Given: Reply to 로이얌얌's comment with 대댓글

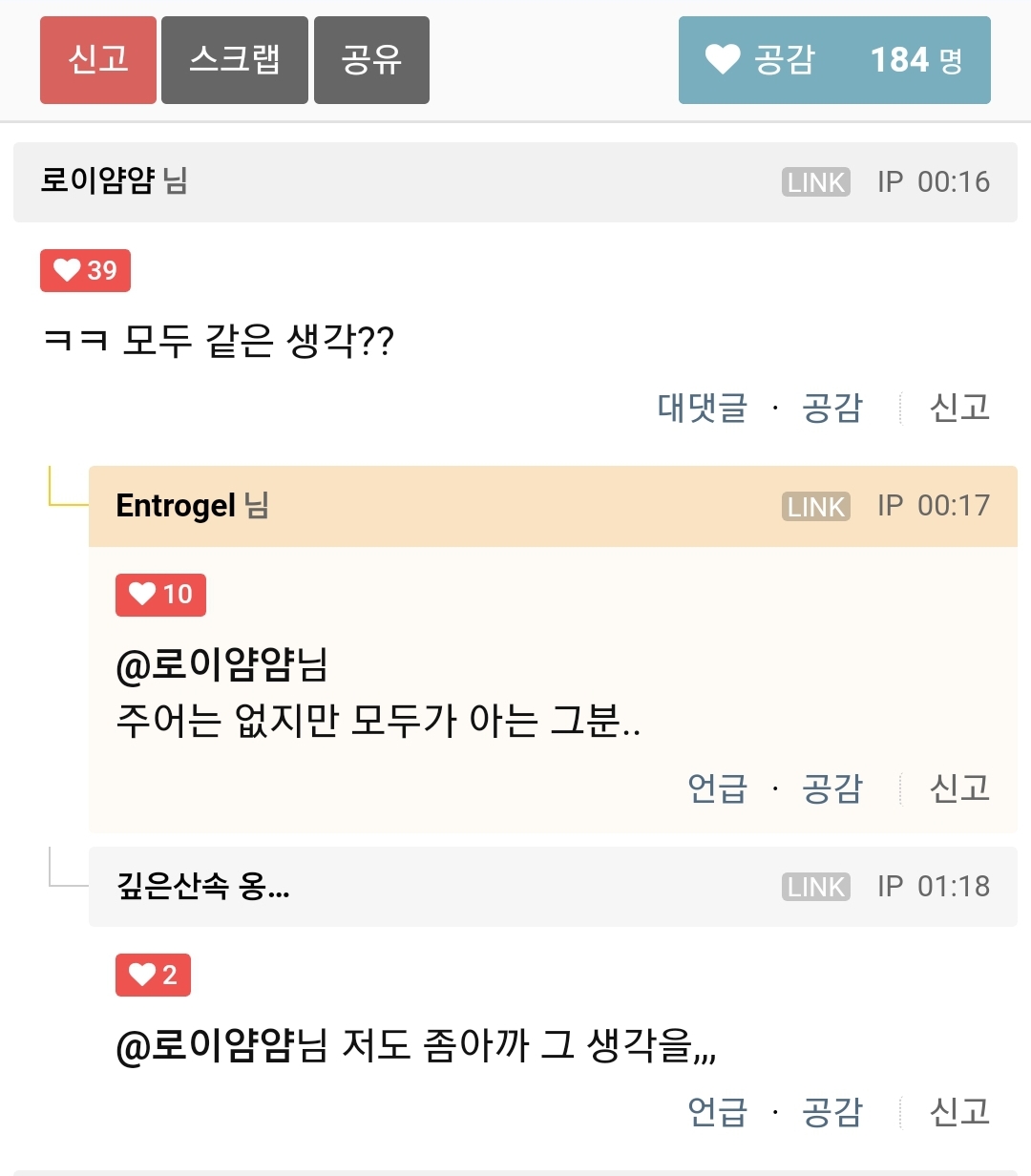Looking at the screenshot, I should 702,408.
